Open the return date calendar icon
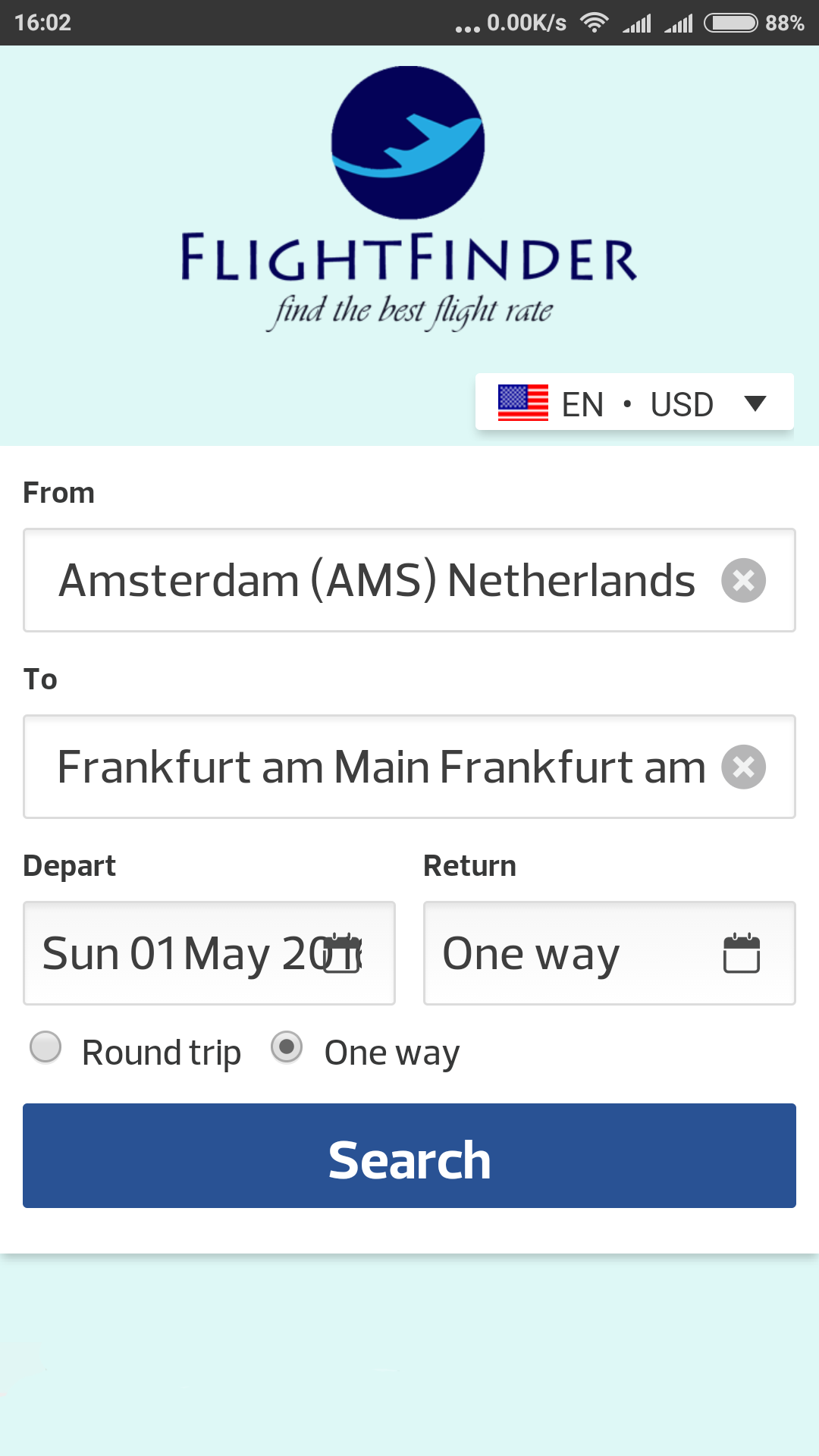819x1456 pixels. 741,954
